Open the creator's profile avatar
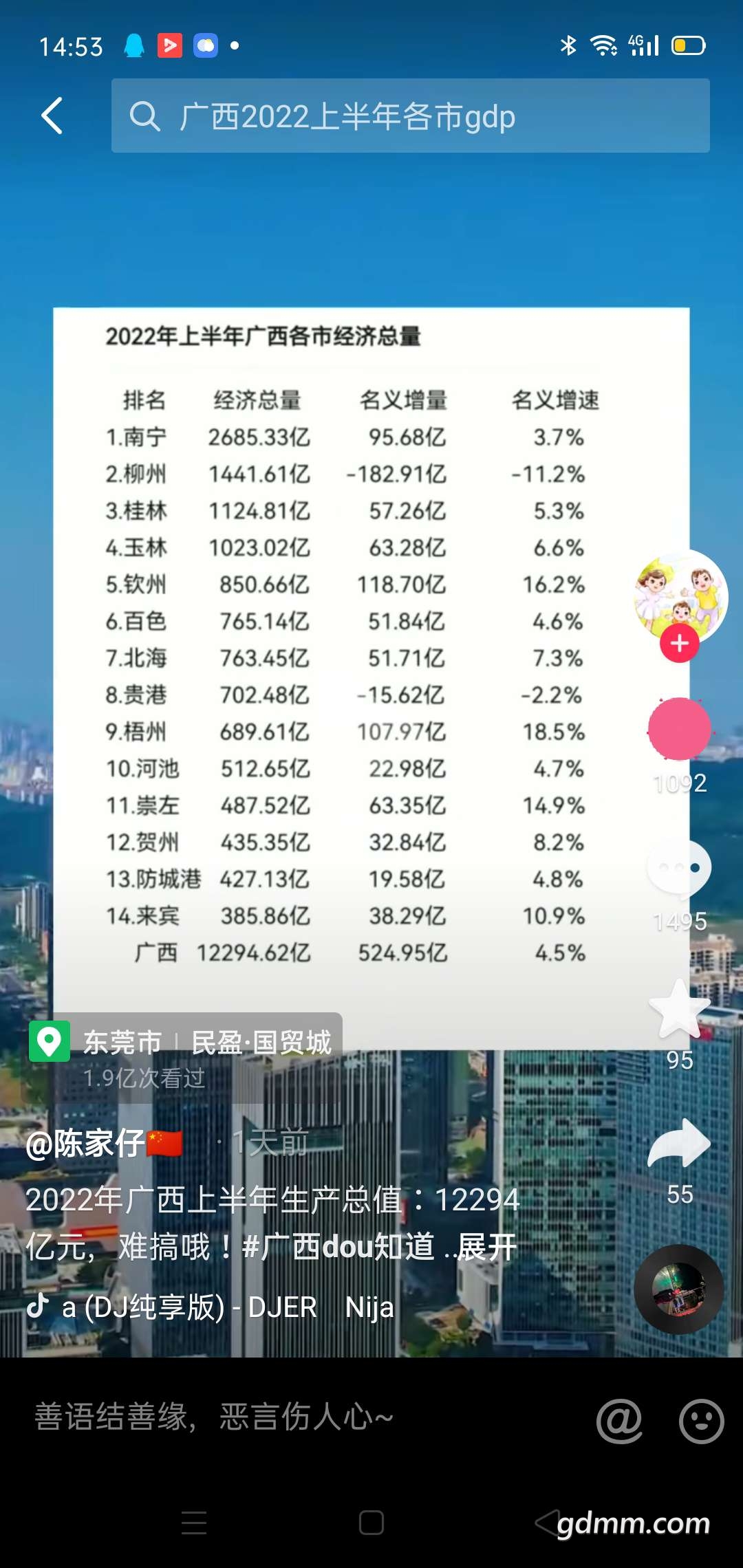Viewport: 743px width, 1568px height. pyautogui.click(x=680, y=596)
